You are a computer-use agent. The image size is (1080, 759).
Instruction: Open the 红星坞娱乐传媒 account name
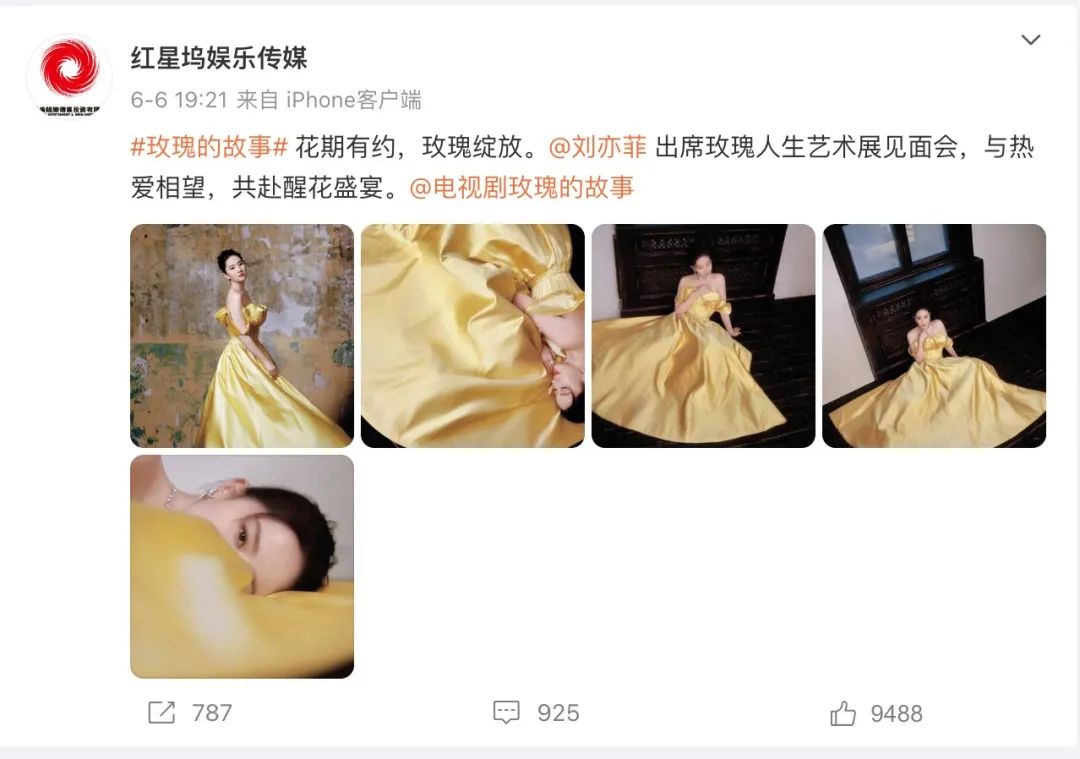pos(219,57)
